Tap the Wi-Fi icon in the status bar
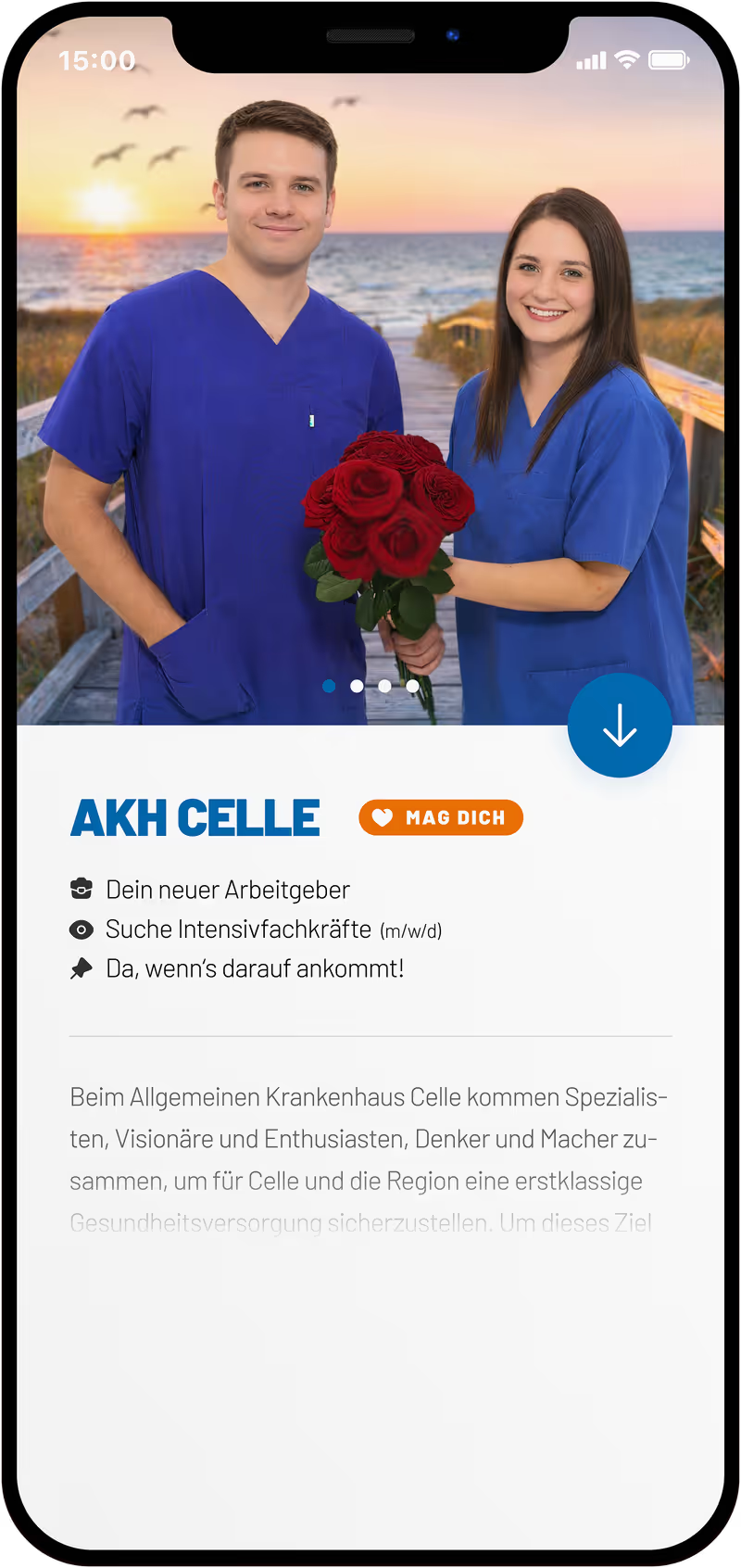Image resolution: width=741 pixels, height=1568 pixels. [x=629, y=59]
